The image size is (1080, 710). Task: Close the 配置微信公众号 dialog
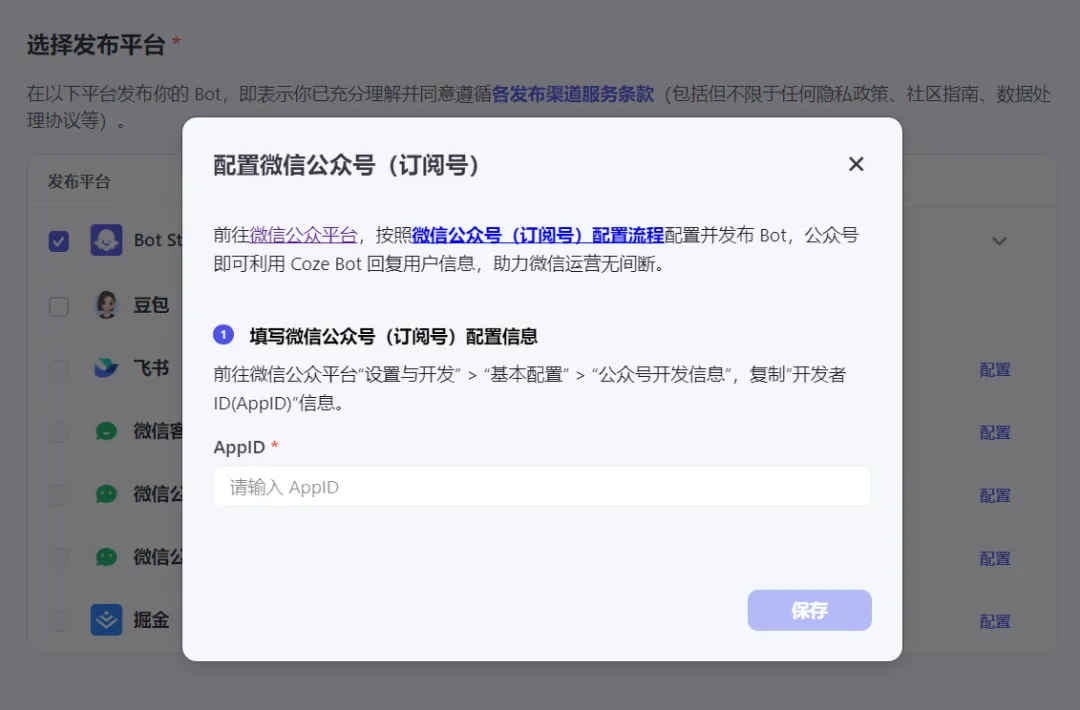[856, 164]
